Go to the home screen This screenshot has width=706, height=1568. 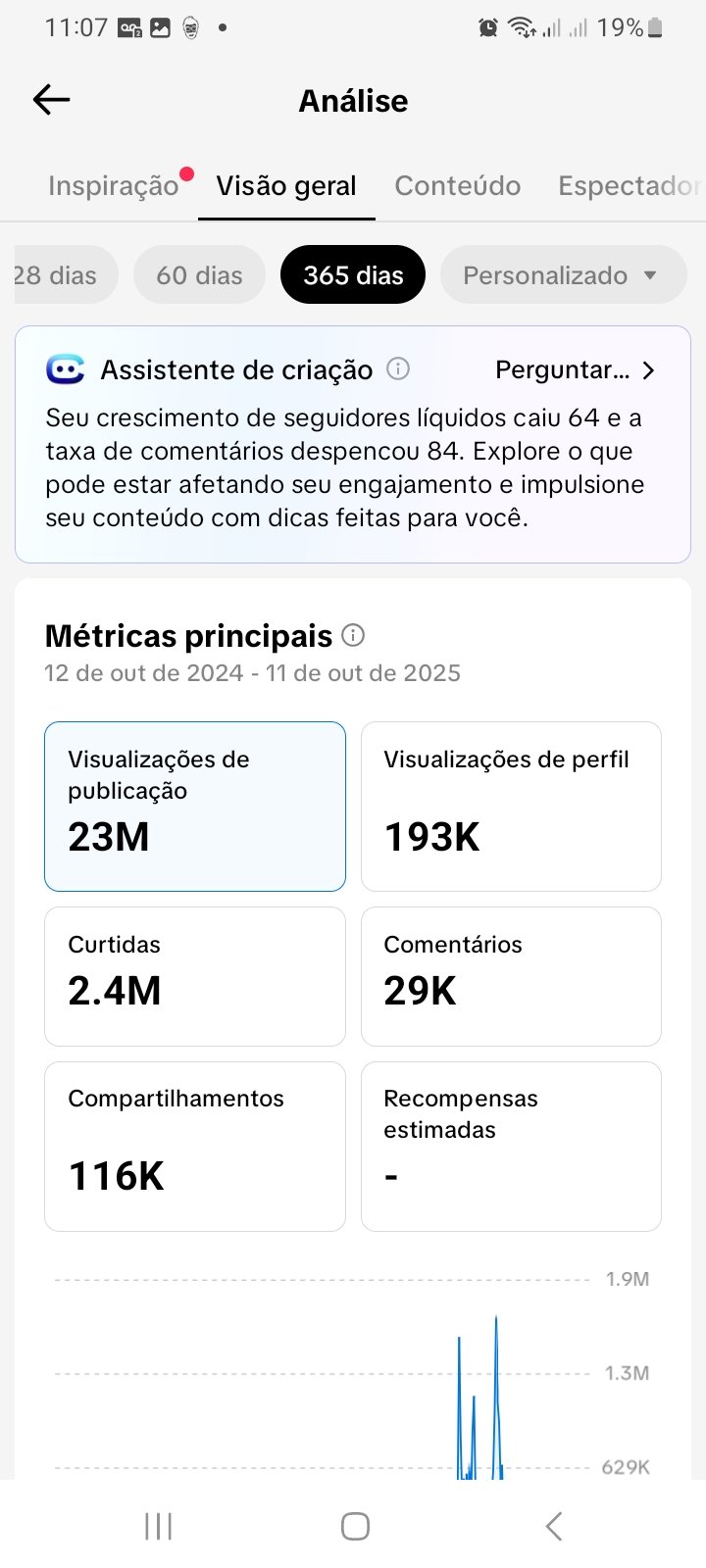355,1526
